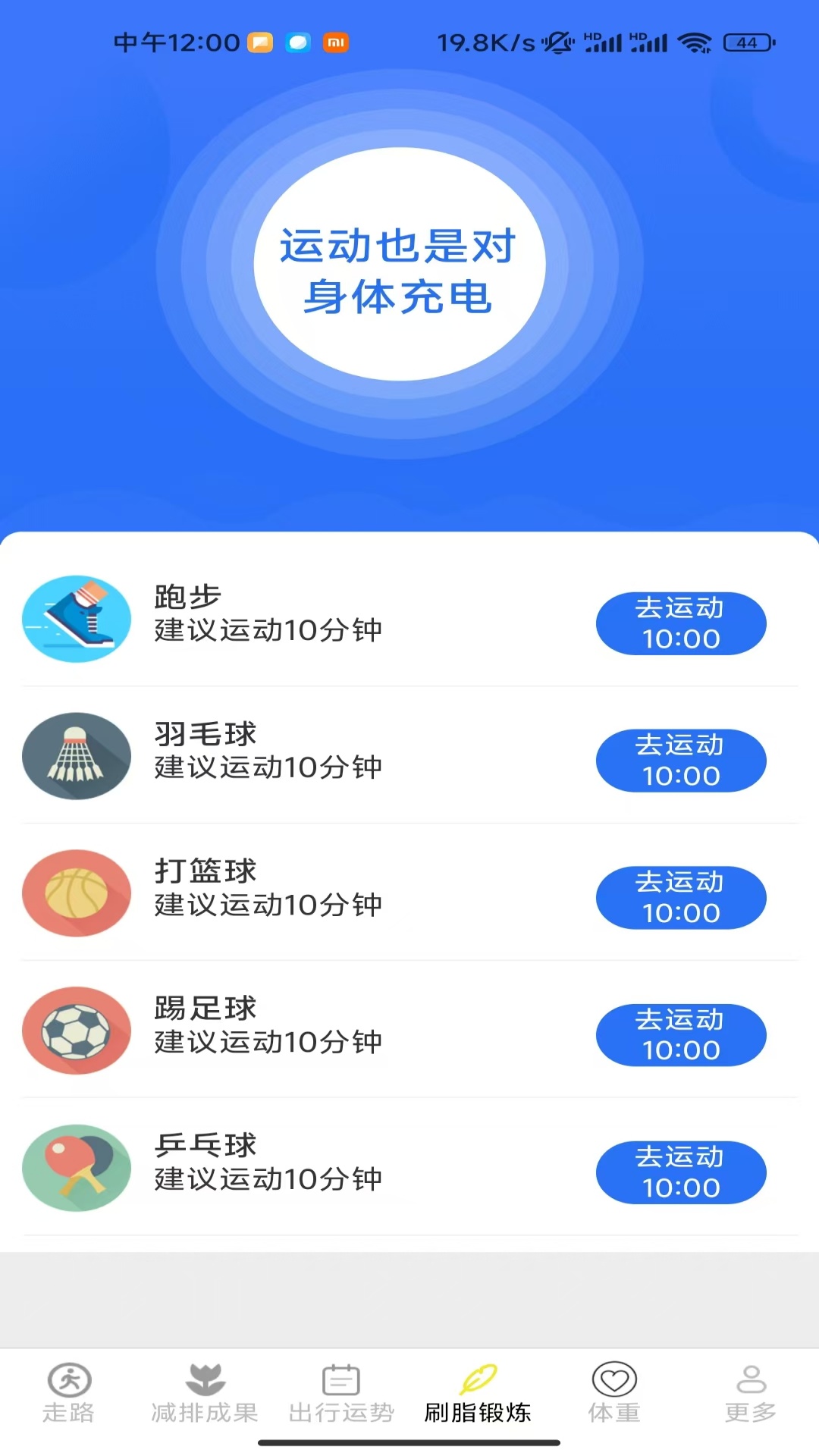Go to the 出行运势 tab
The height and width of the screenshot is (1456, 819).
point(341,1394)
